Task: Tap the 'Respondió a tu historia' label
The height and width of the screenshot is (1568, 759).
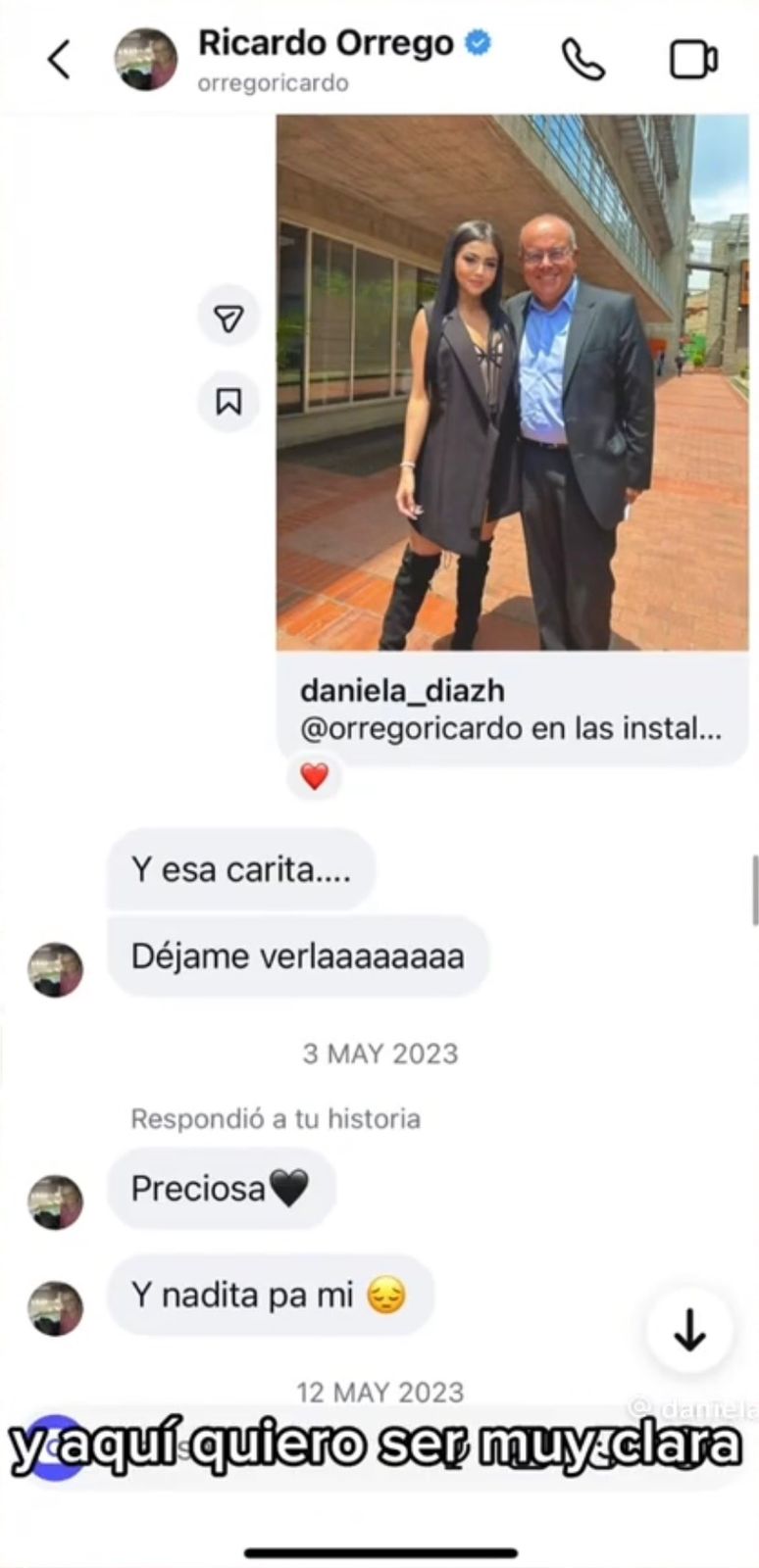Action: pyautogui.click(x=276, y=1118)
